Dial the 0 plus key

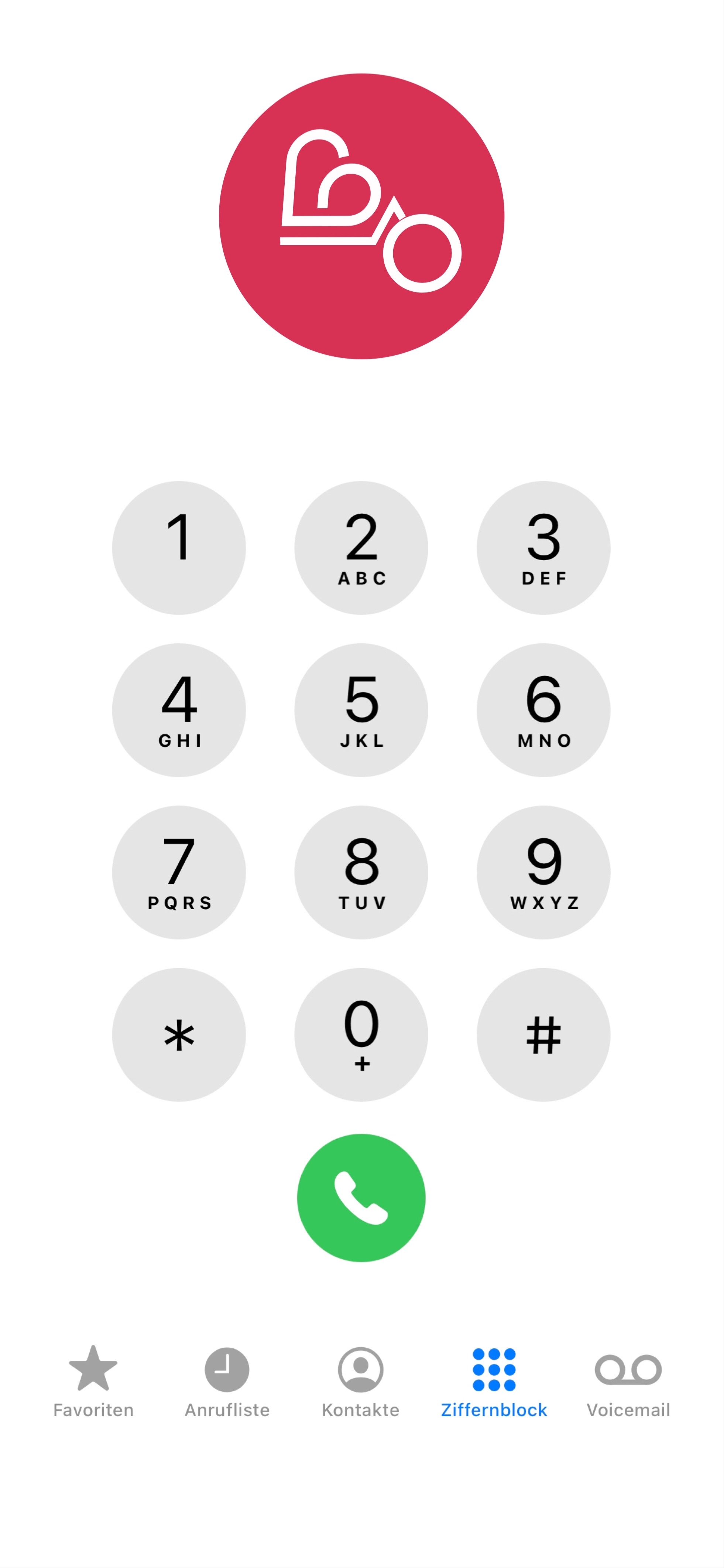pyautogui.click(x=361, y=1034)
